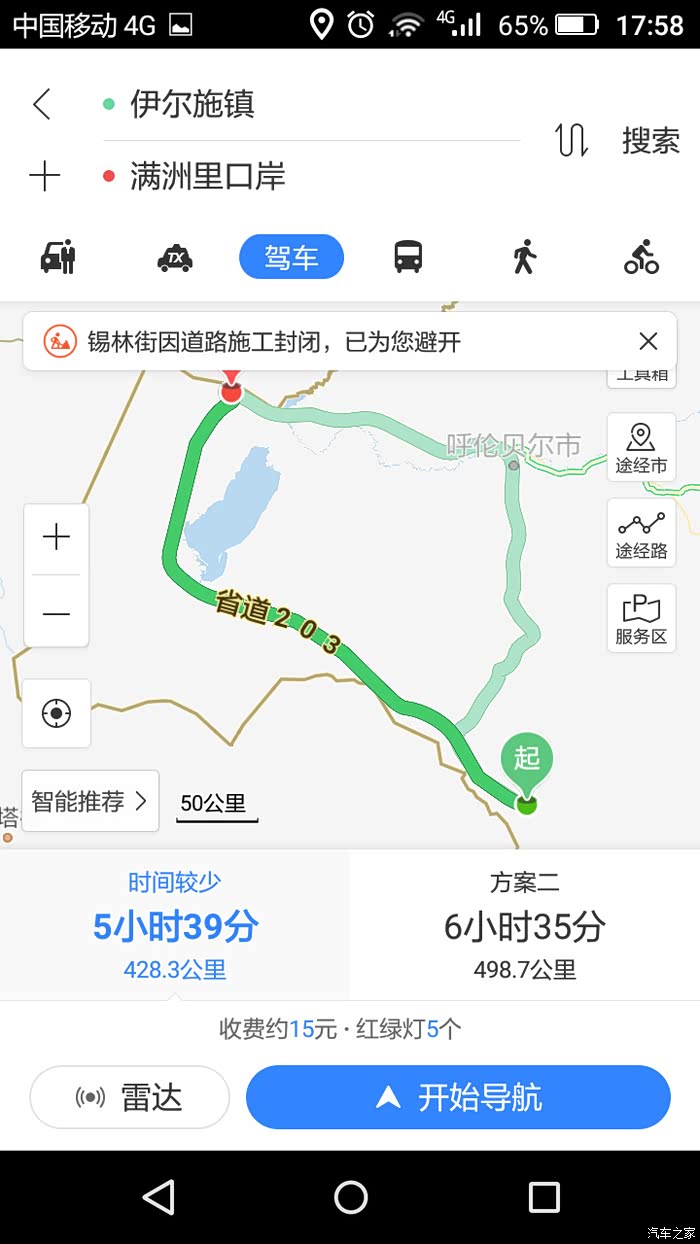Image resolution: width=700 pixels, height=1244 pixels.
Task: Tap the back arrow at top left
Action: (x=42, y=104)
